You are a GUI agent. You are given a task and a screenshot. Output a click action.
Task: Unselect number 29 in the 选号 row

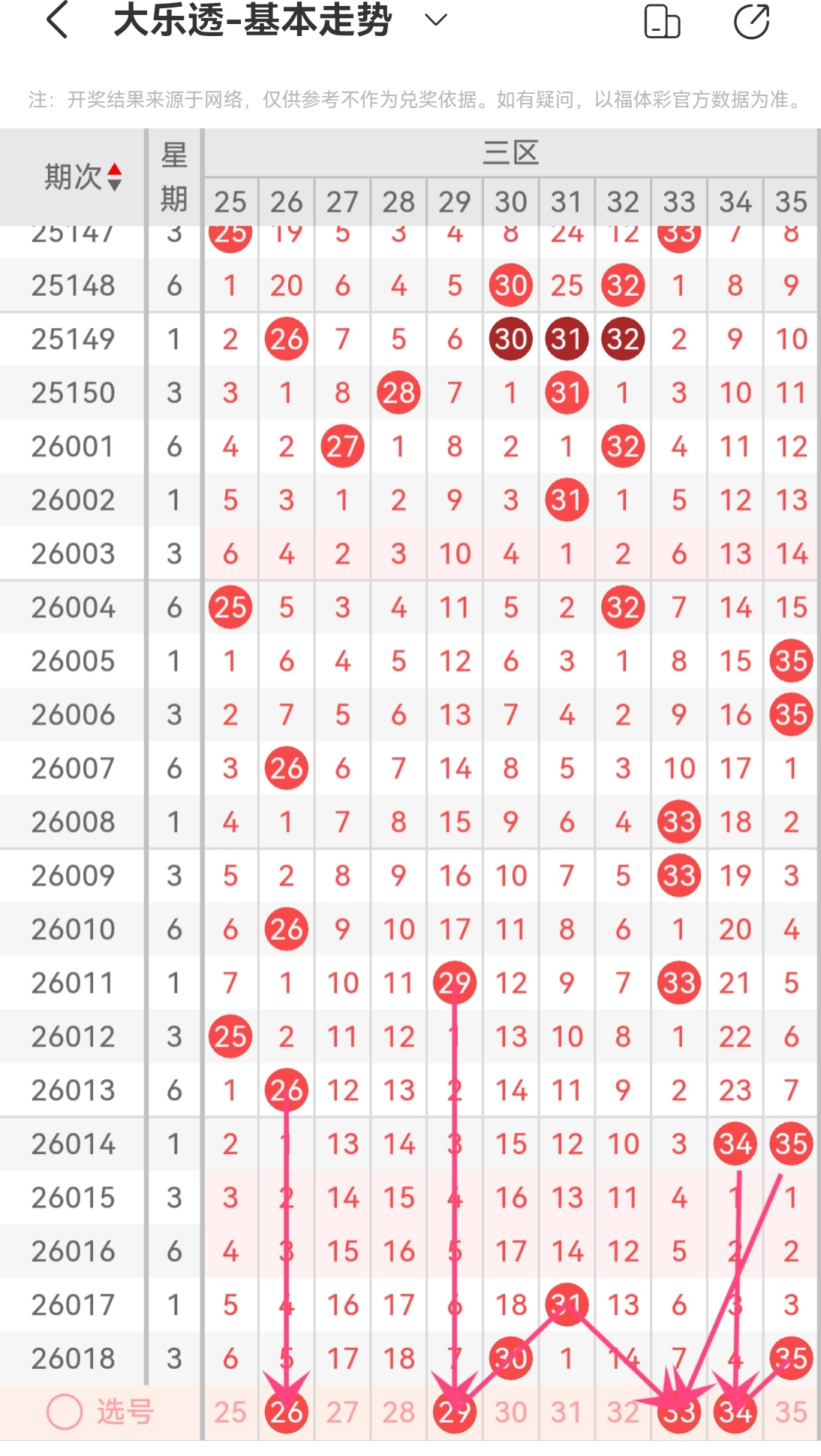pyautogui.click(x=454, y=1412)
